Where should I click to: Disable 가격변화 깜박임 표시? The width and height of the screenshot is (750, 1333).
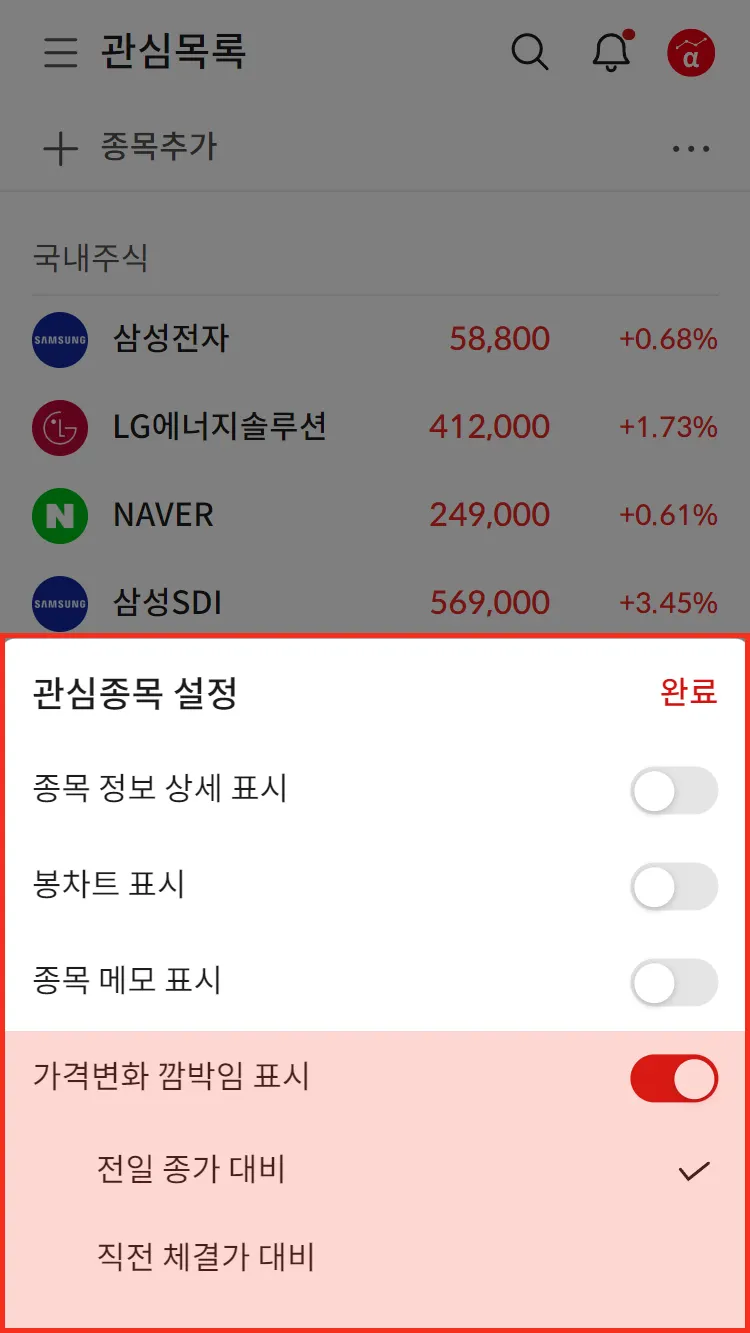tap(674, 1078)
